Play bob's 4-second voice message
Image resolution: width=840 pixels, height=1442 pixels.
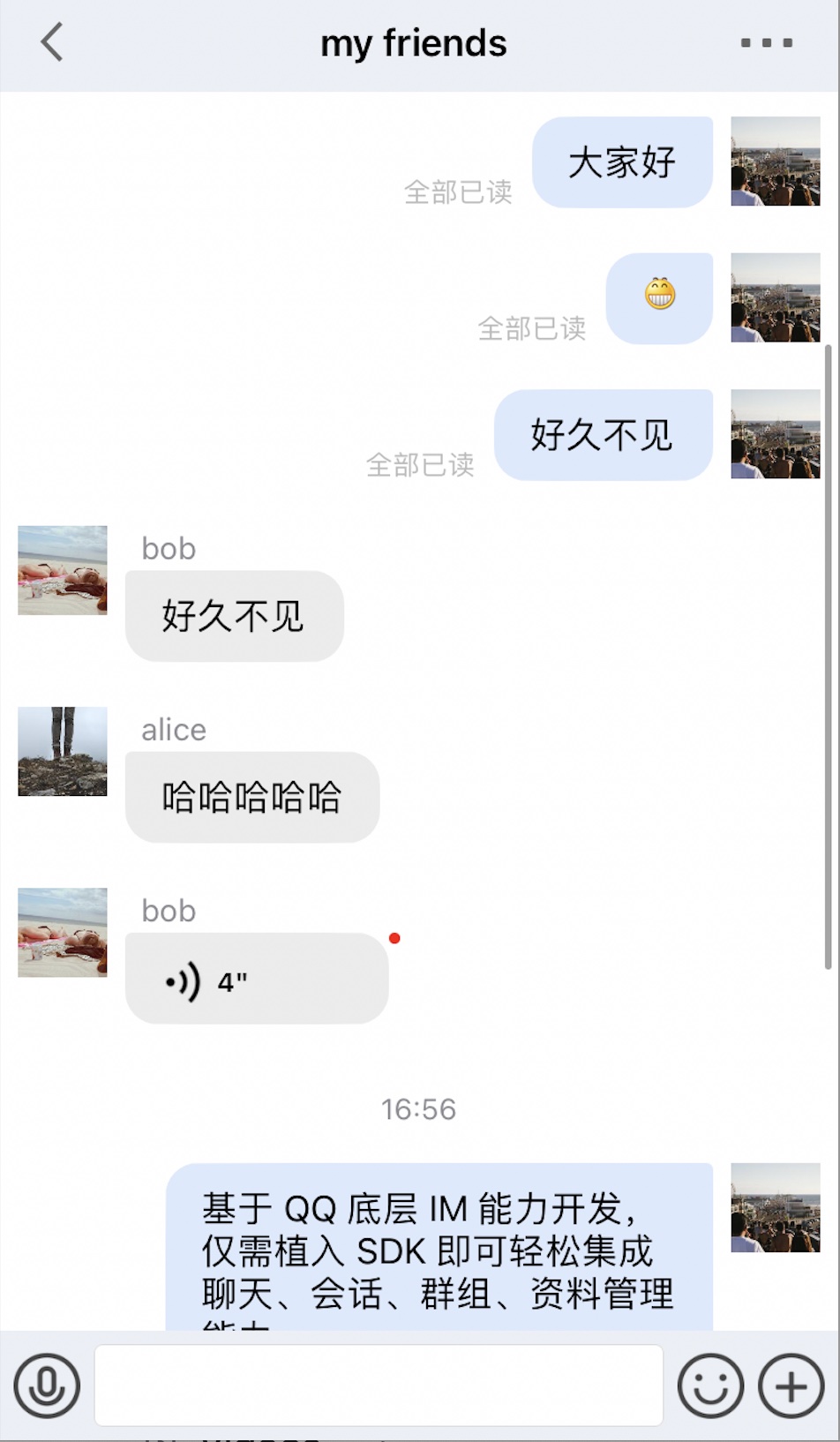click(x=256, y=980)
